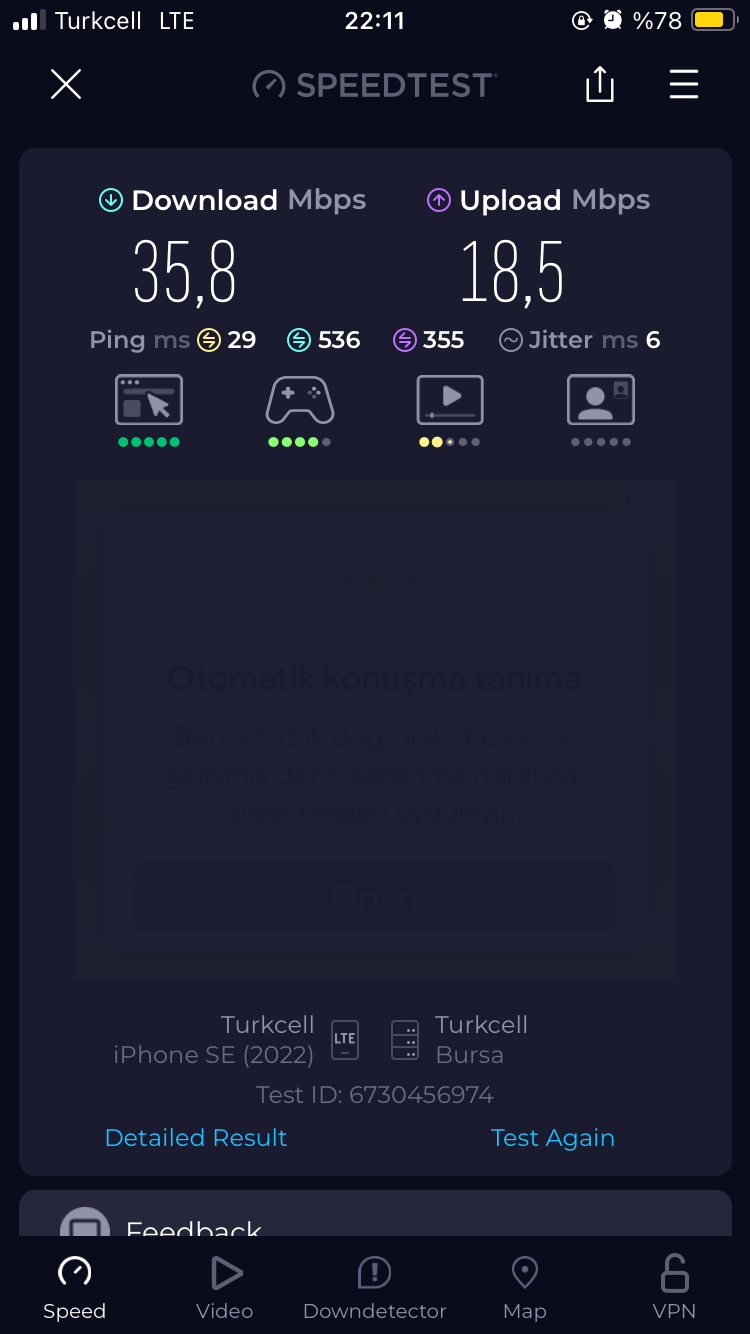Close the Speedtest result screen
750x1334 pixels.
pyautogui.click(x=66, y=85)
